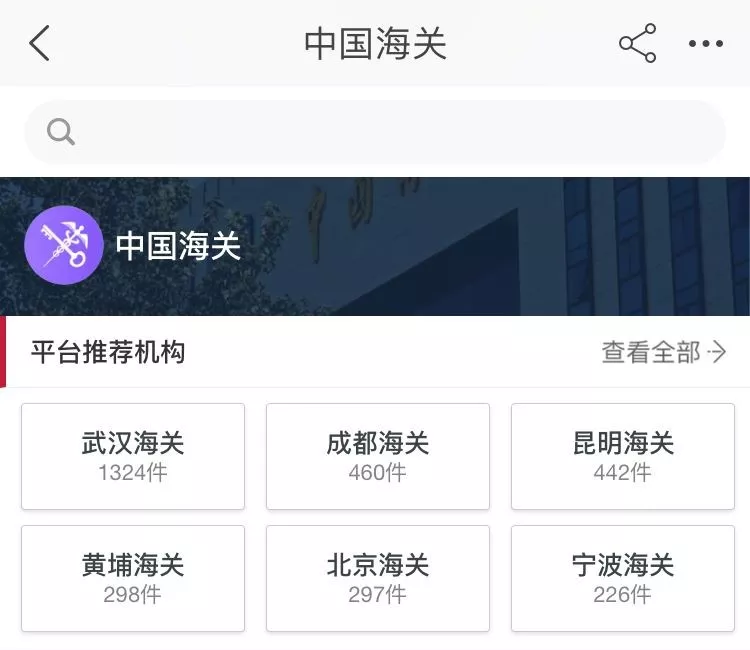
Task: Select the 成都海关 card
Action: click(x=377, y=456)
